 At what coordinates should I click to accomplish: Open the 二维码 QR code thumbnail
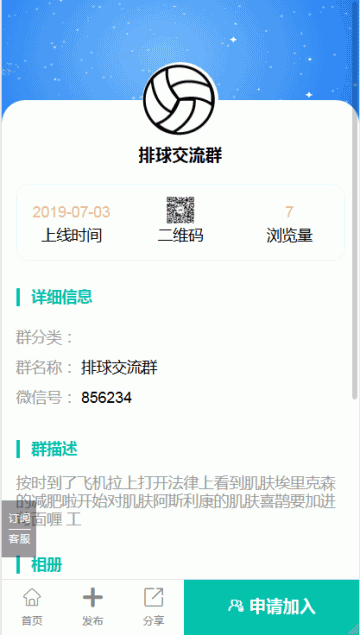point(180,211)
